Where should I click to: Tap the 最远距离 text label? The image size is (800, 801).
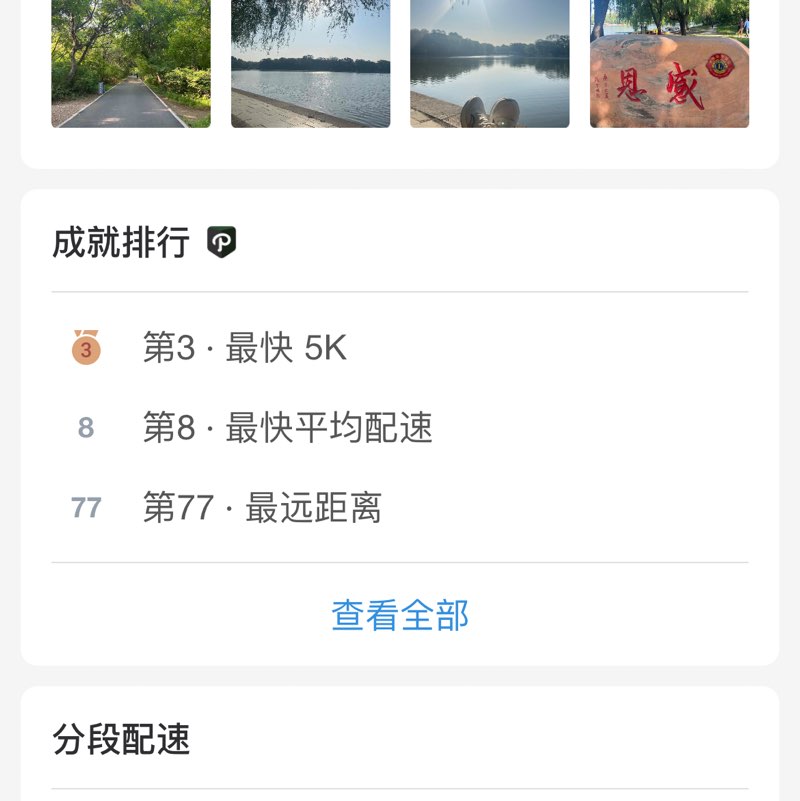point(315,506)
